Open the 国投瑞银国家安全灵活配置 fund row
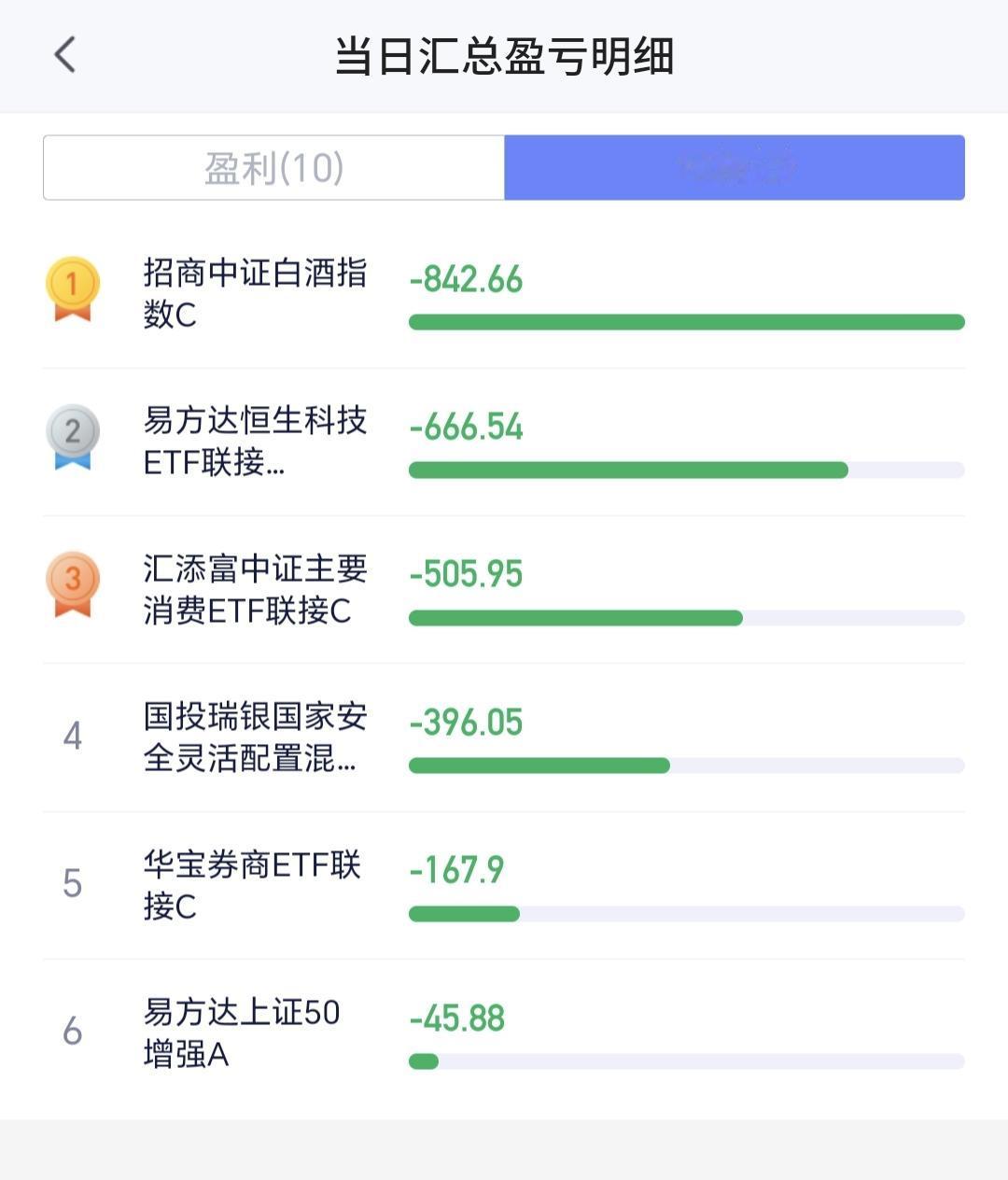Screen dimensions: 1008x1180 pyautogui.click(x=504, y=737)
